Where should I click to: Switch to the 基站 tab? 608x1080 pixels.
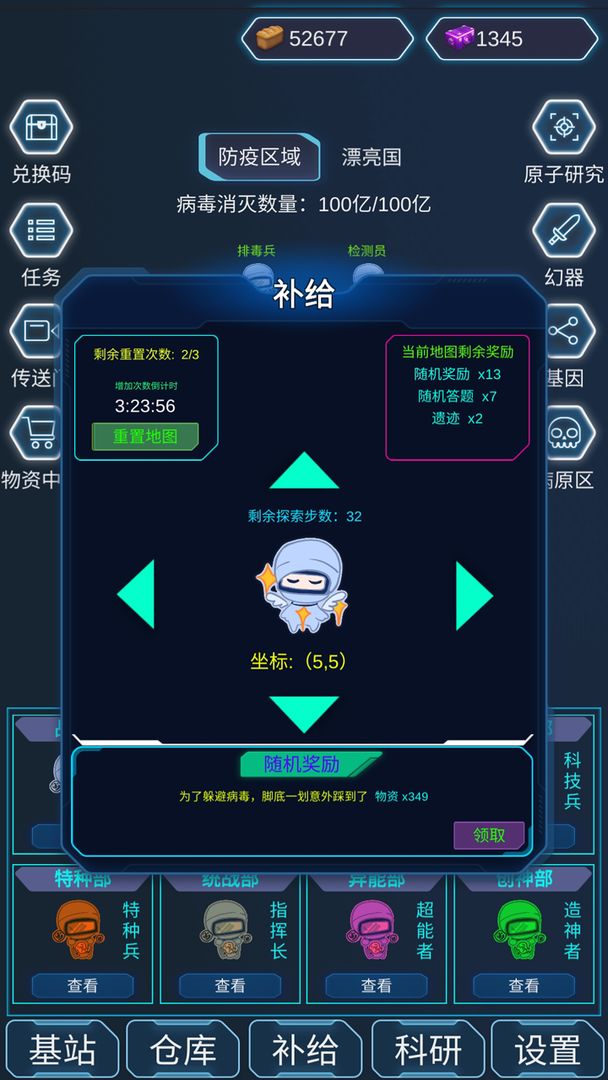[62, 1050]
